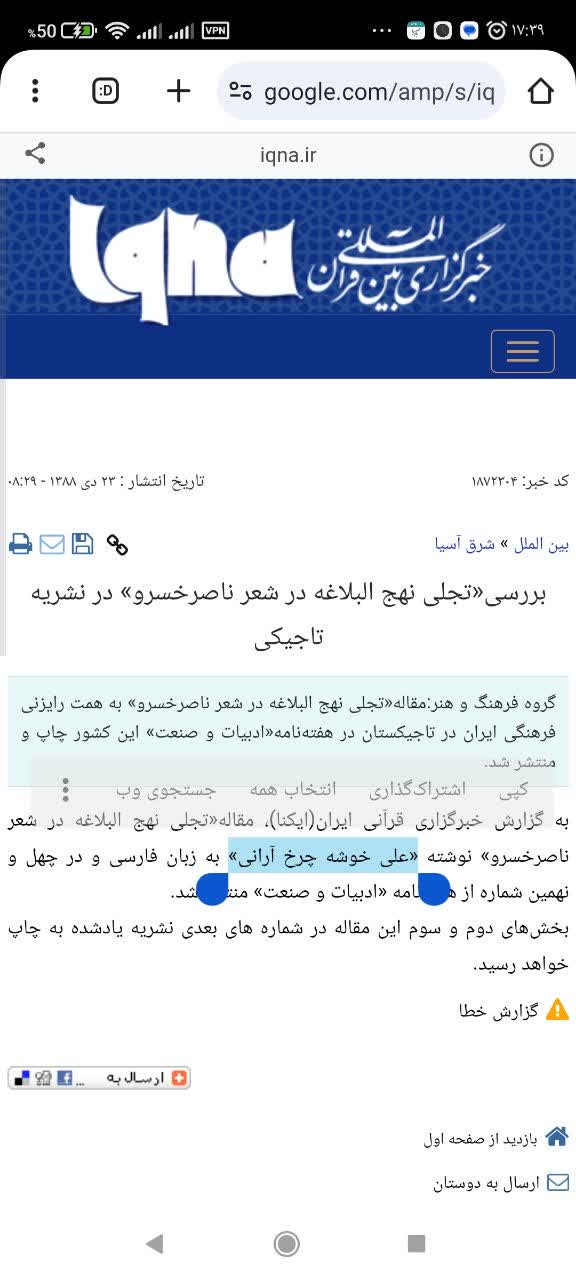
Task: Print this article
Action: point(20,545)
